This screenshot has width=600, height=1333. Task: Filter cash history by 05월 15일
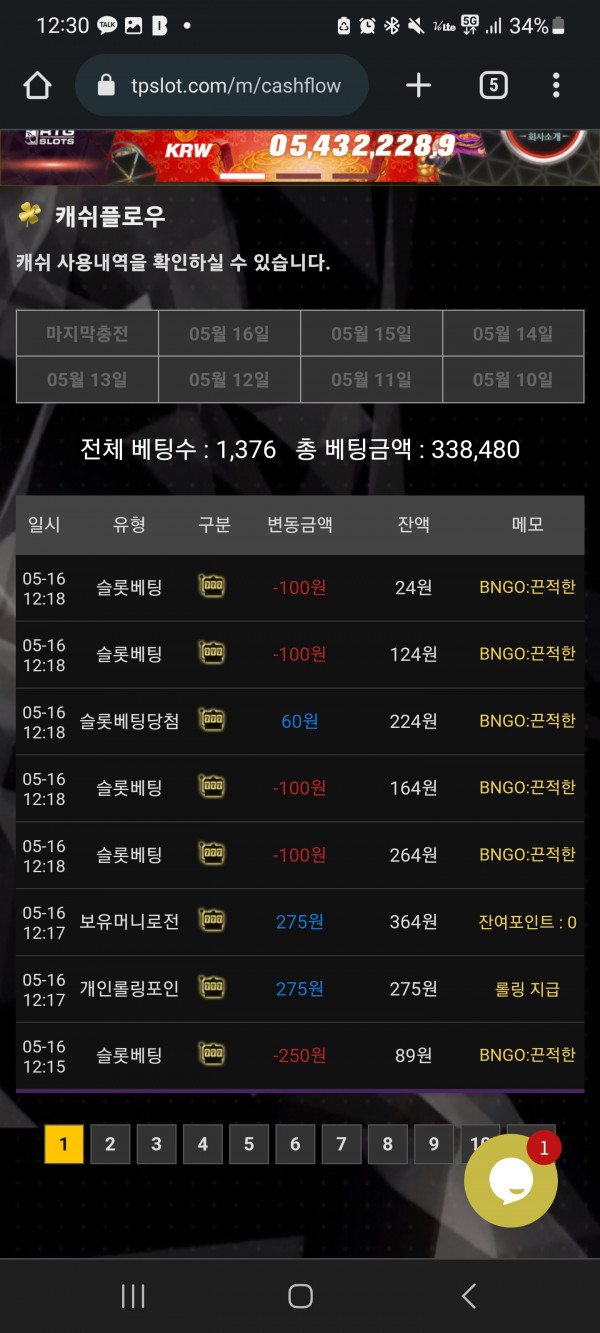click(371, 333)
